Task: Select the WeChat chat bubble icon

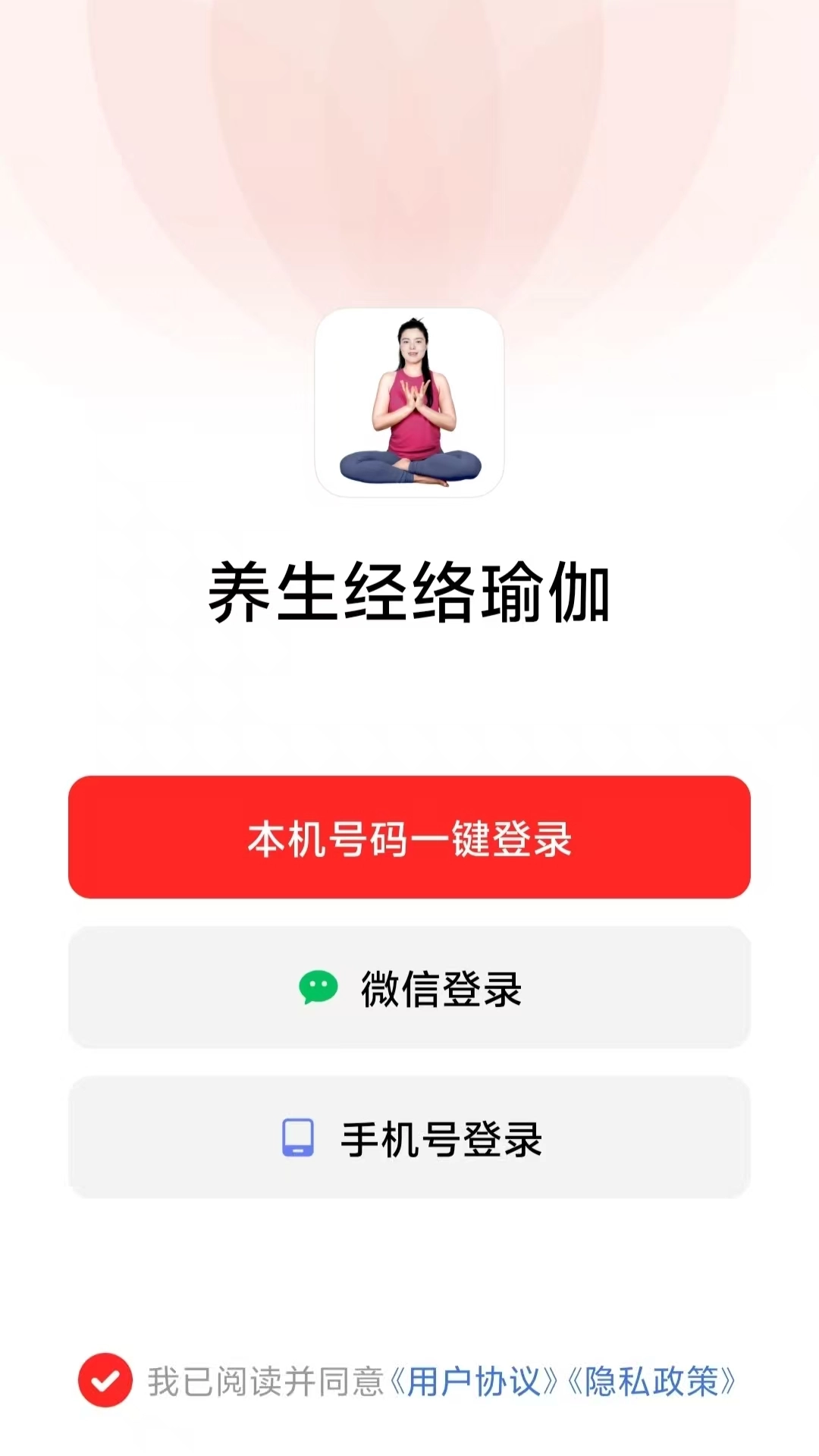Action: click(318, 988)
